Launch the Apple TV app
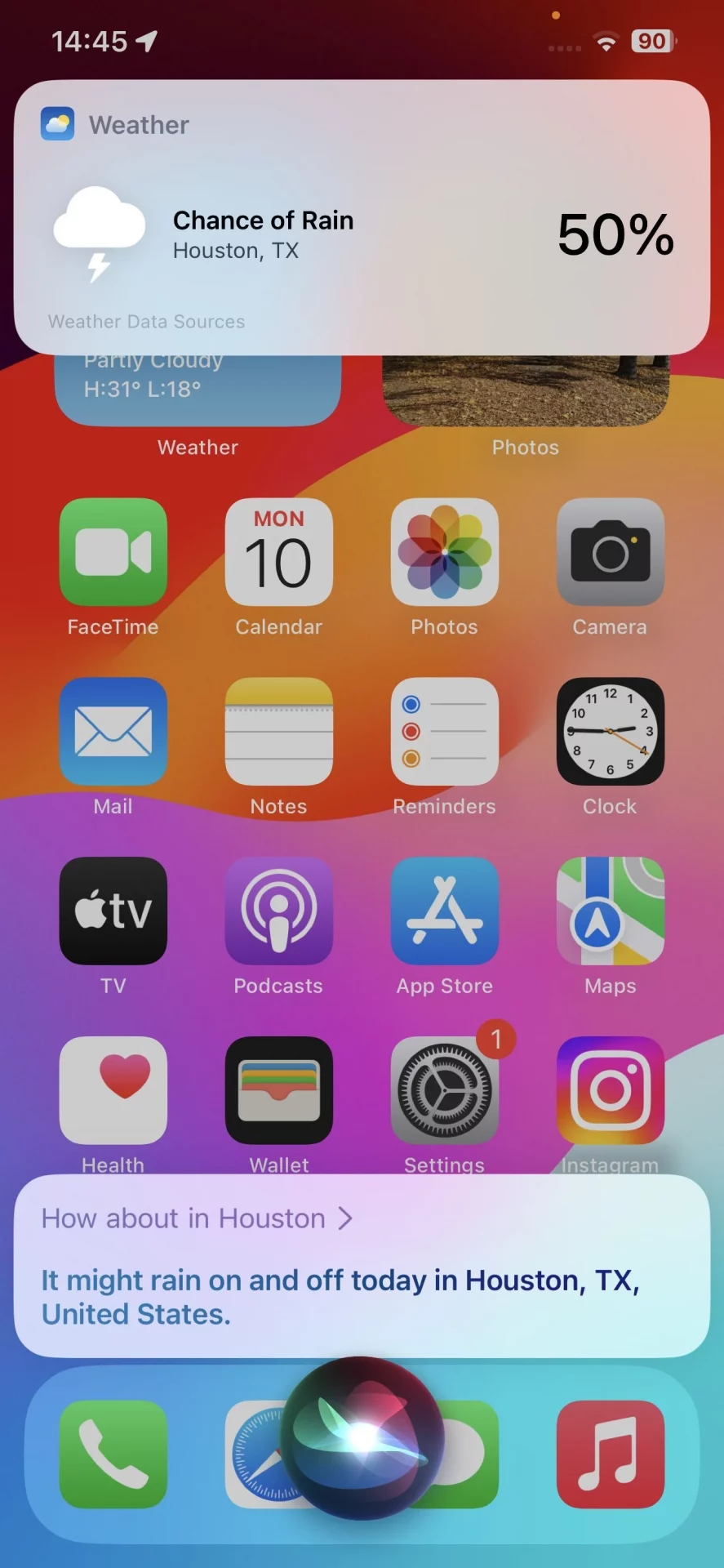The image size is (724, 1568). [x=113, y=911]
